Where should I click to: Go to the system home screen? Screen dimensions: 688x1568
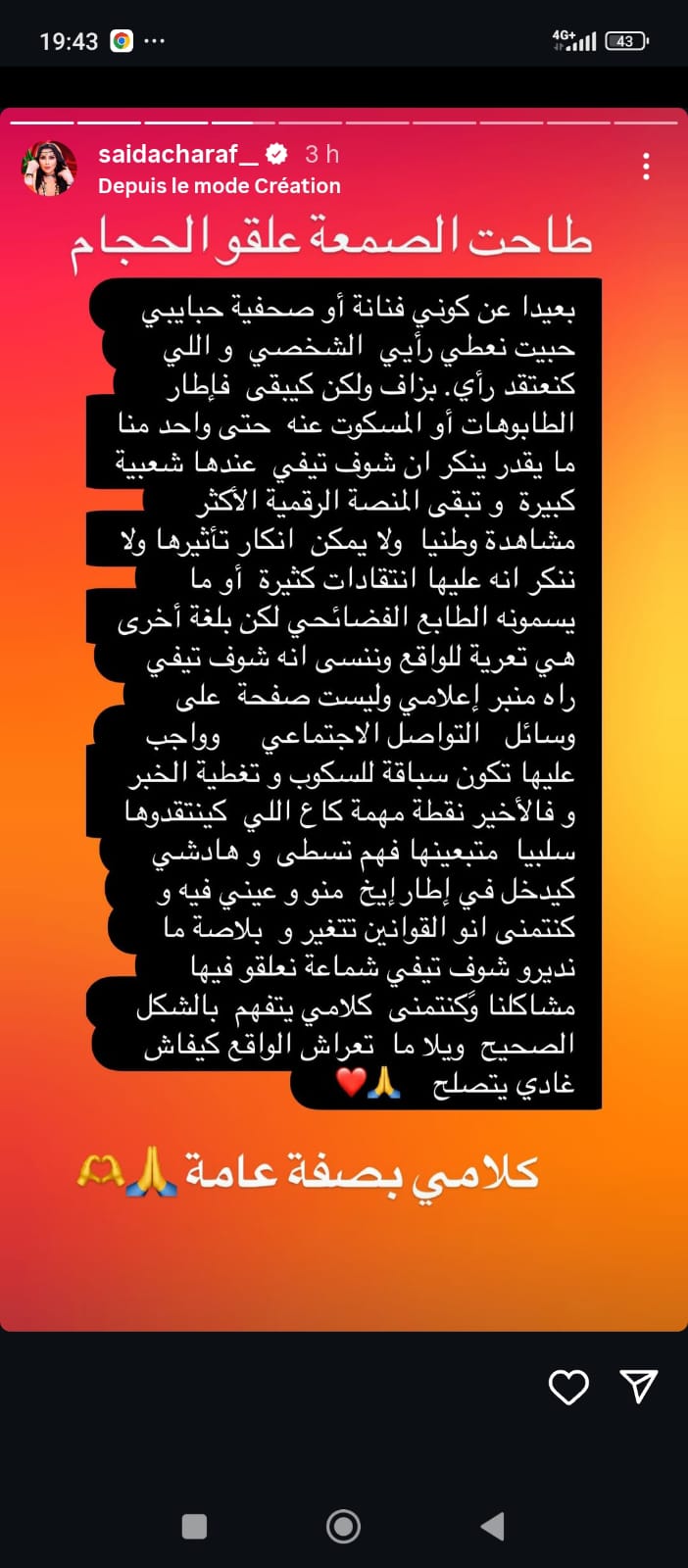click(343, 1526)
